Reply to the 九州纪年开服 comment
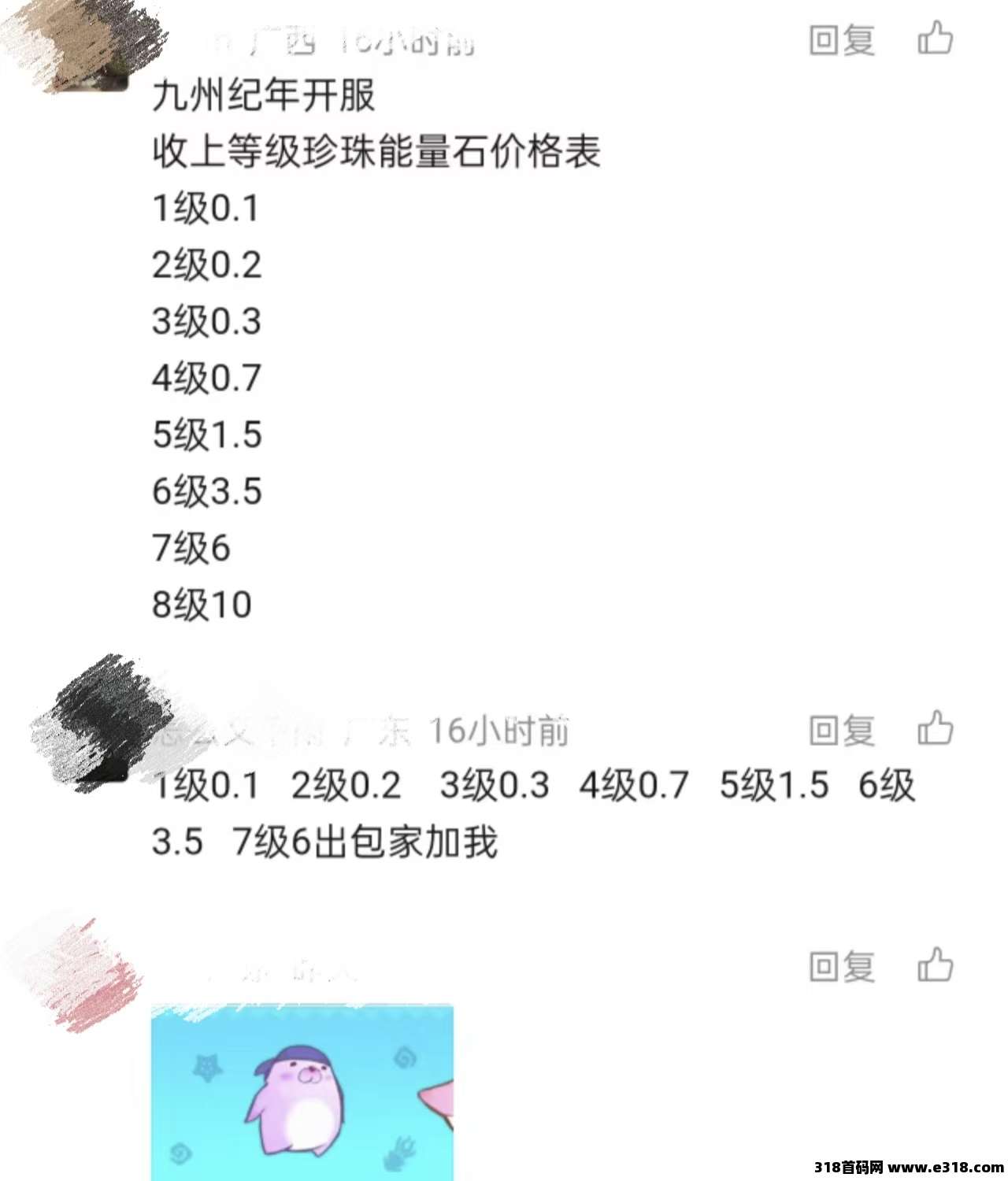The width and height of the screenshot is (1008, 1181). click(842, 40)
